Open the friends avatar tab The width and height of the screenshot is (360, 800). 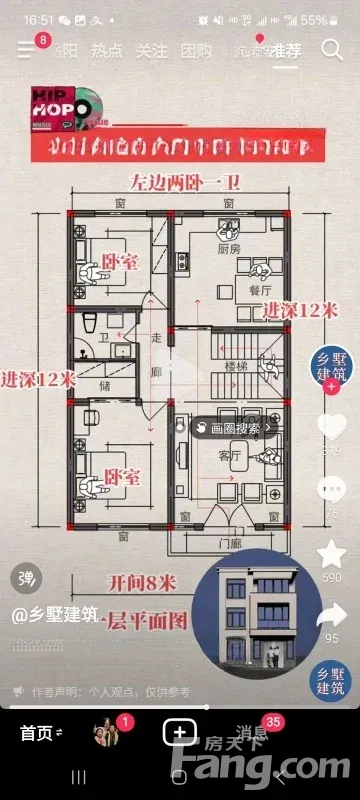tap(107, 732)
